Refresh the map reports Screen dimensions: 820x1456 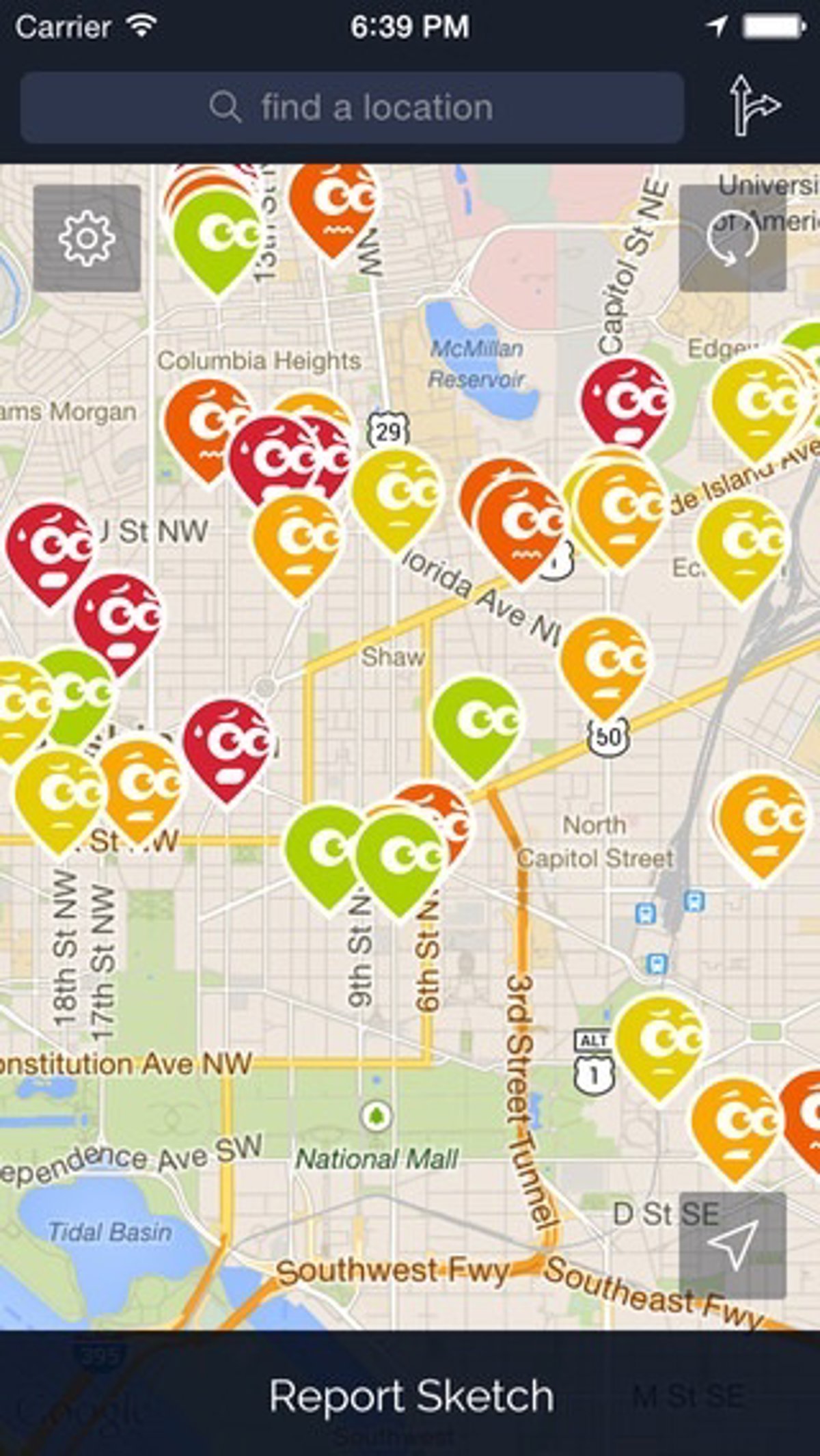pos(732,239)
